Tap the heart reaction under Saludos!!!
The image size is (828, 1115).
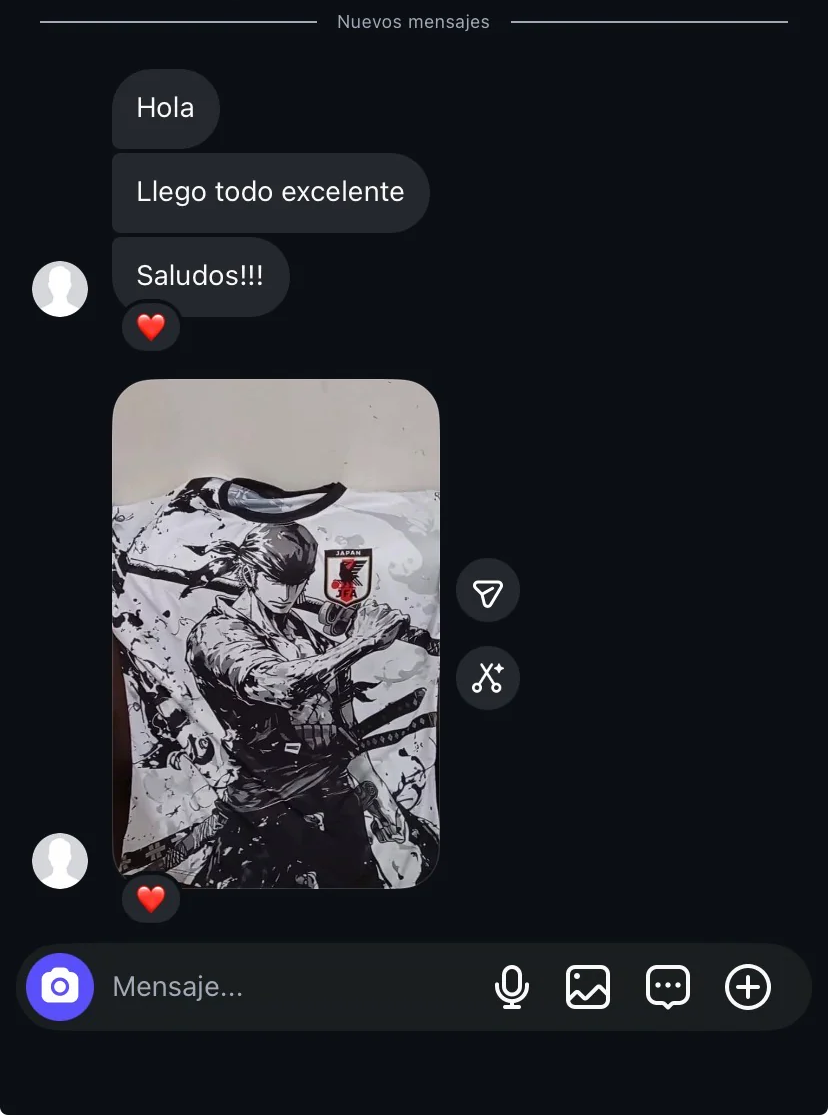[151, 327]
